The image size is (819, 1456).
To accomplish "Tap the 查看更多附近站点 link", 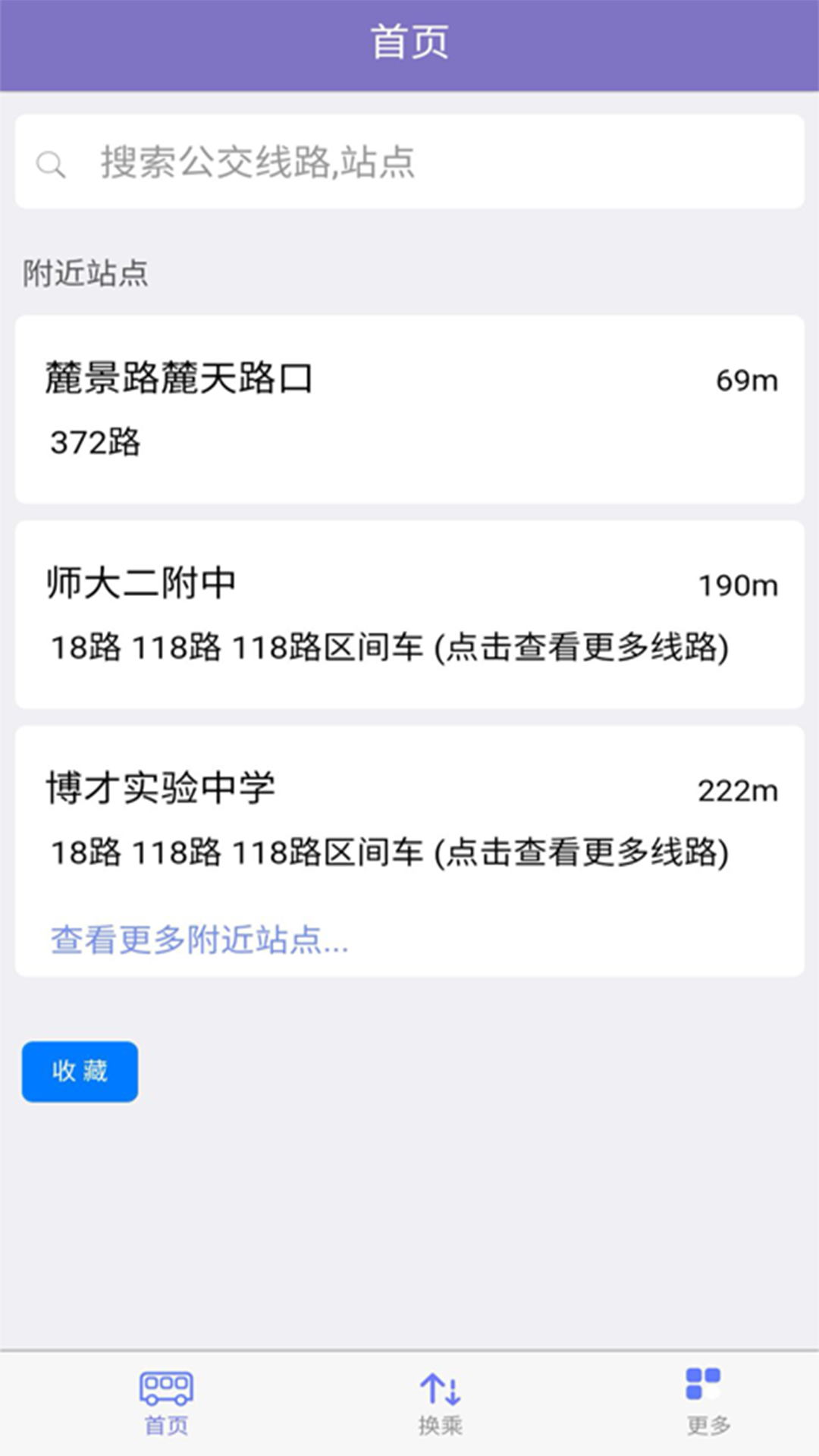I will (199, 940).
